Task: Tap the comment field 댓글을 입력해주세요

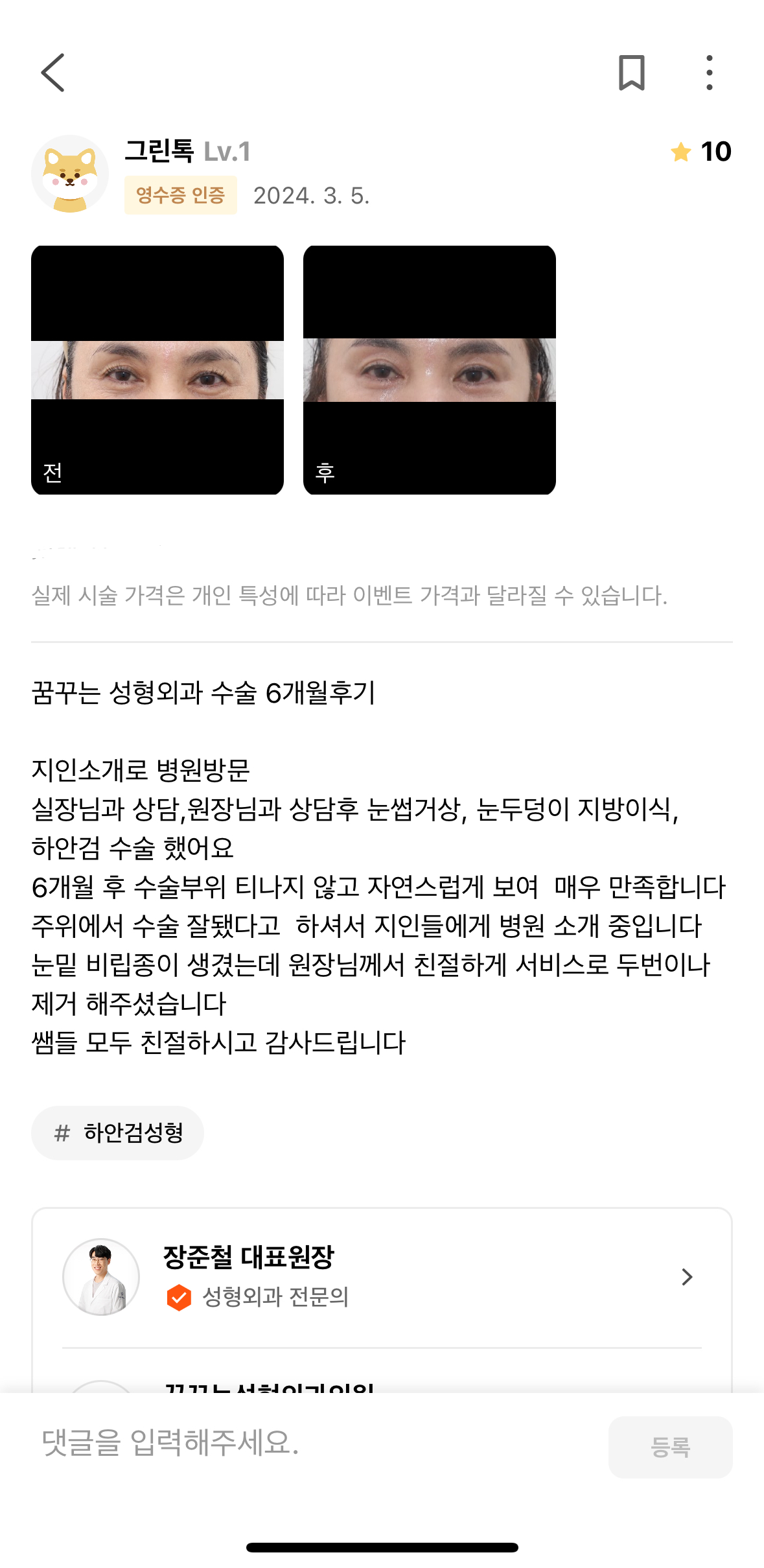Action: [x=318, y=1443]
